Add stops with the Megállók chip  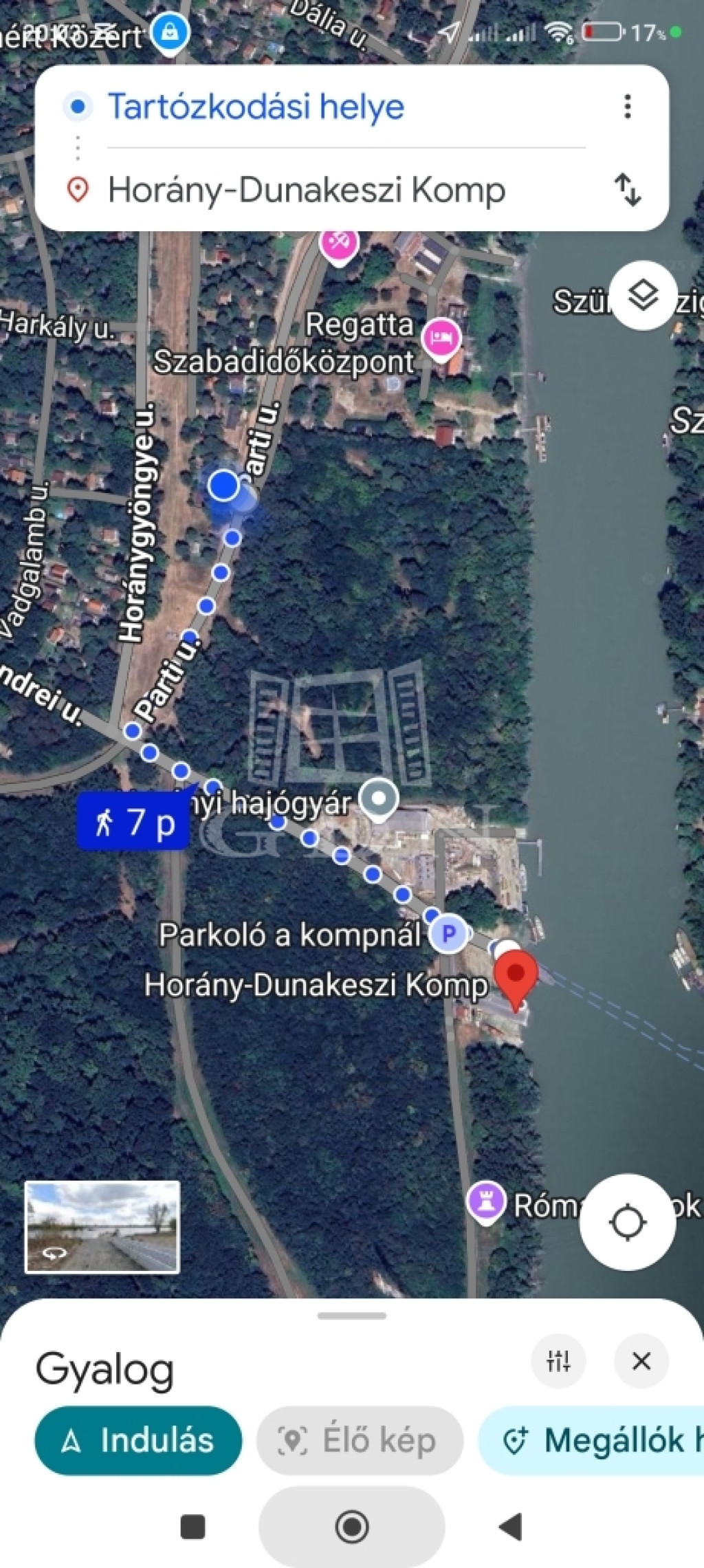click(x=591, y=1440)
